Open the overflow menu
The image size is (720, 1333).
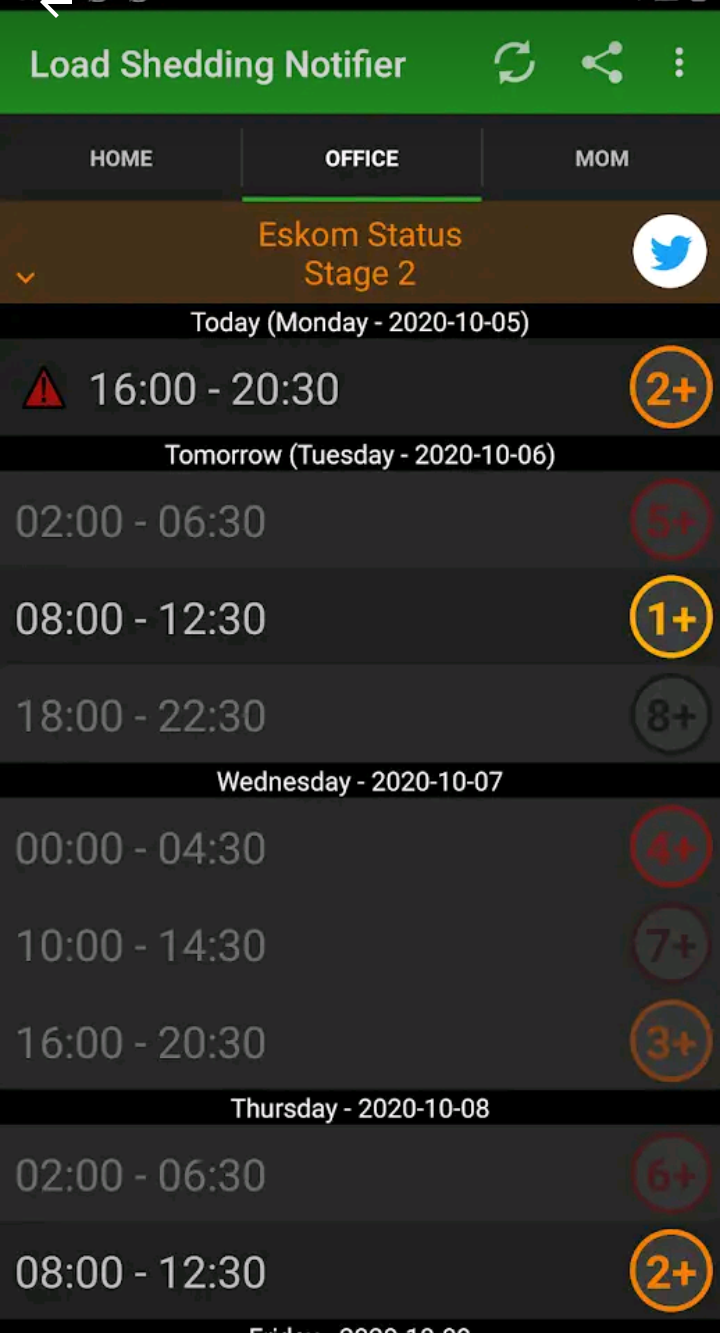pyautogui.click(x=679, y=63)
